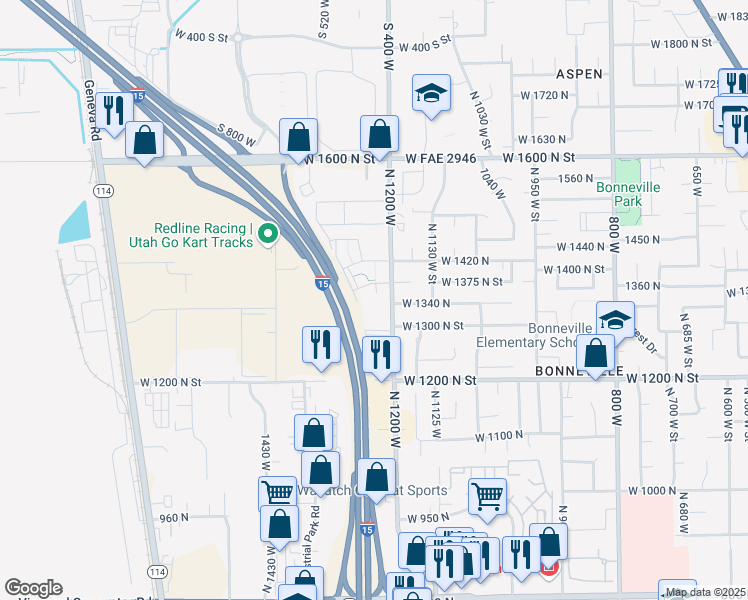Open the shopping marker at S 400 W and W 1600 N
This screenshot has height=600, width=748.
point(380,134)
